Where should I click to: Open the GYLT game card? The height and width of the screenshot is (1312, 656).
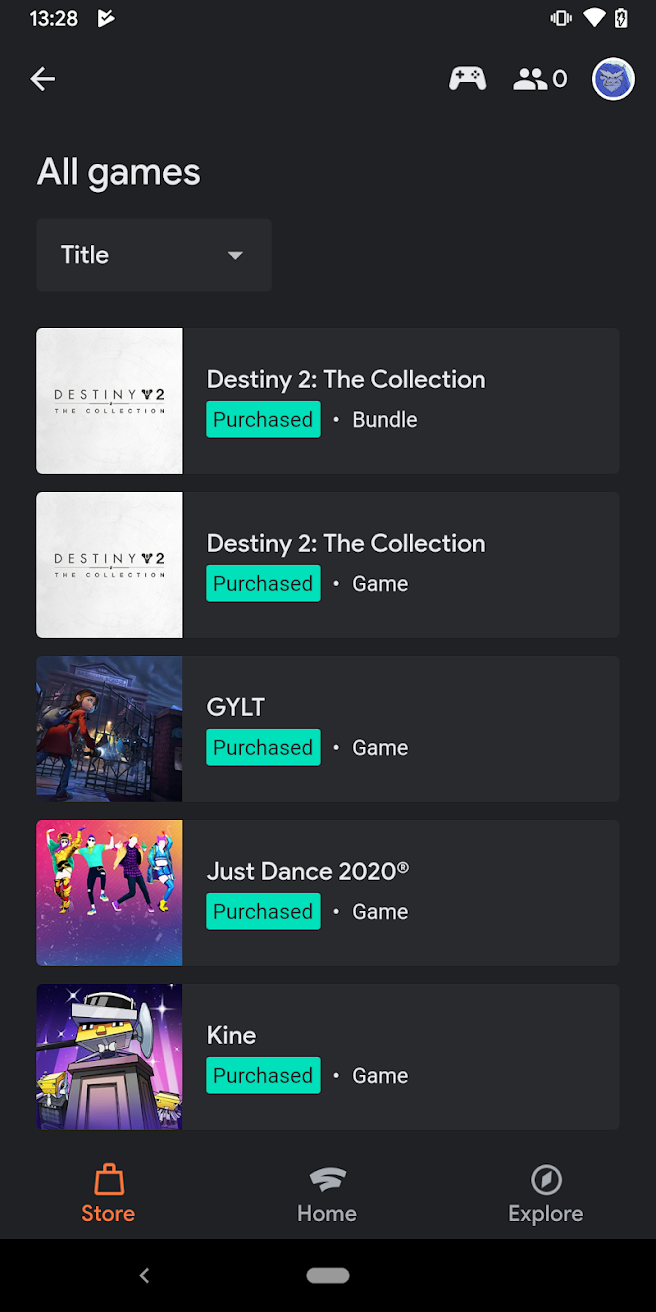coord(328,728)
